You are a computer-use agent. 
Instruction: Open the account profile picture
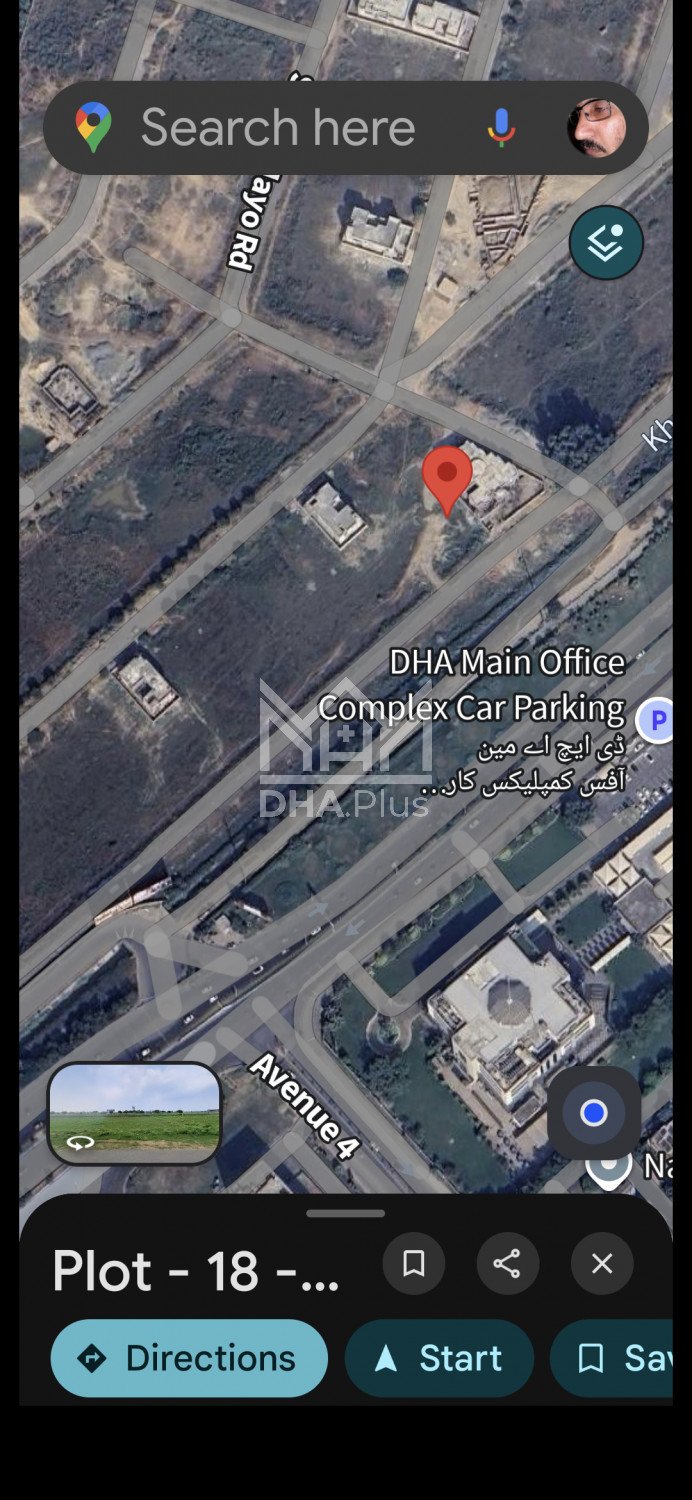coord(596,128)
